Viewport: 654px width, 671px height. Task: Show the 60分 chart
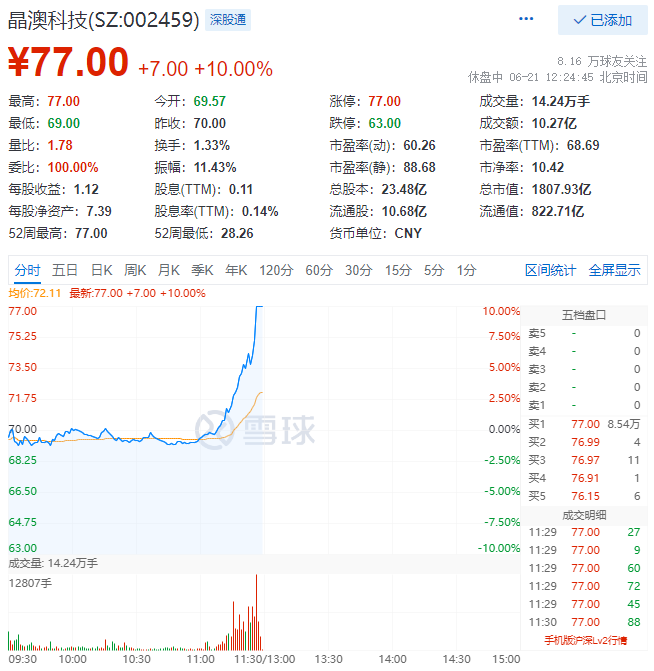coord(319,270)
